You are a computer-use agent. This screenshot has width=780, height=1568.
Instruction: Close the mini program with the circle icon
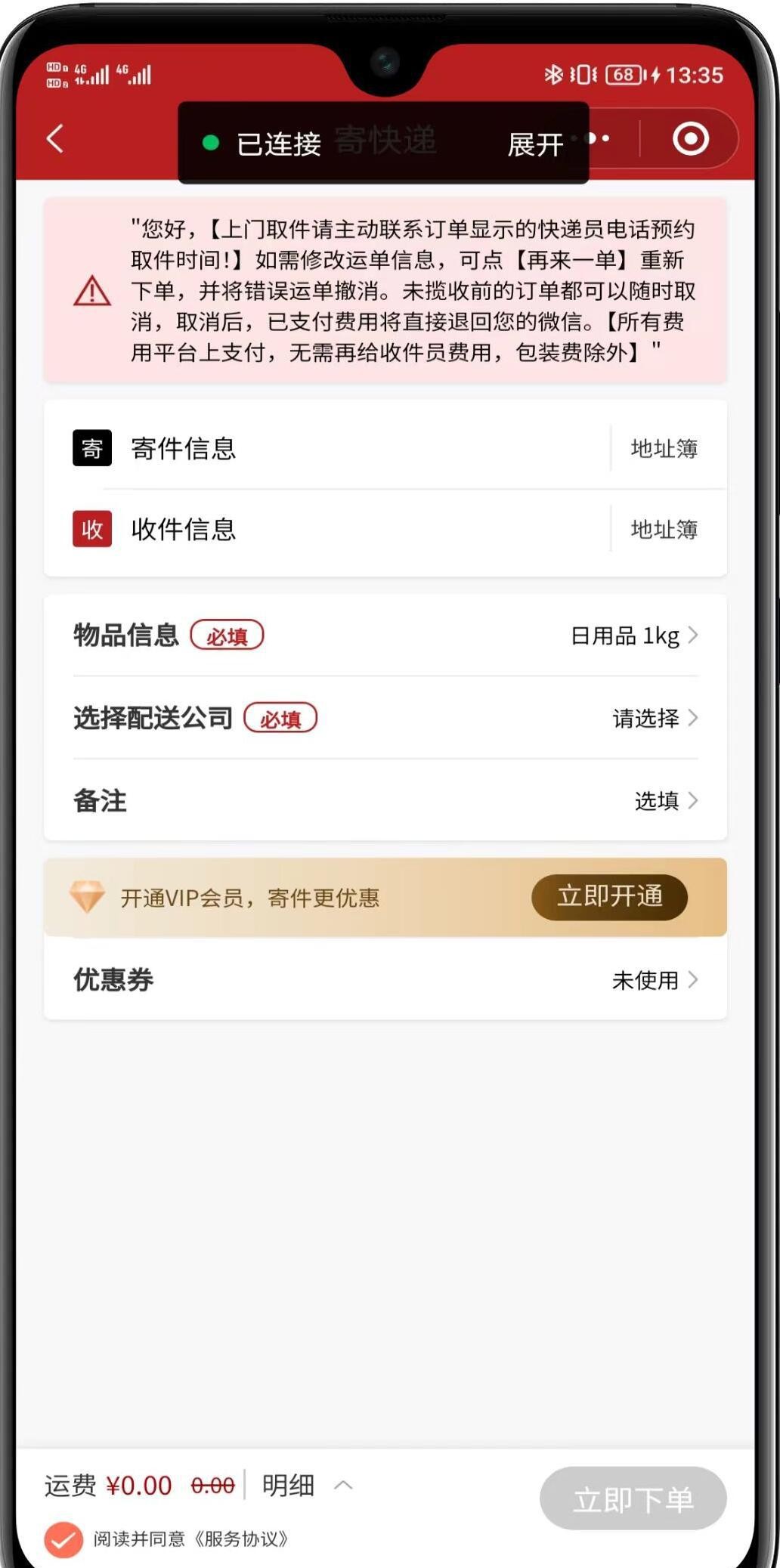(x=690, y=139)
